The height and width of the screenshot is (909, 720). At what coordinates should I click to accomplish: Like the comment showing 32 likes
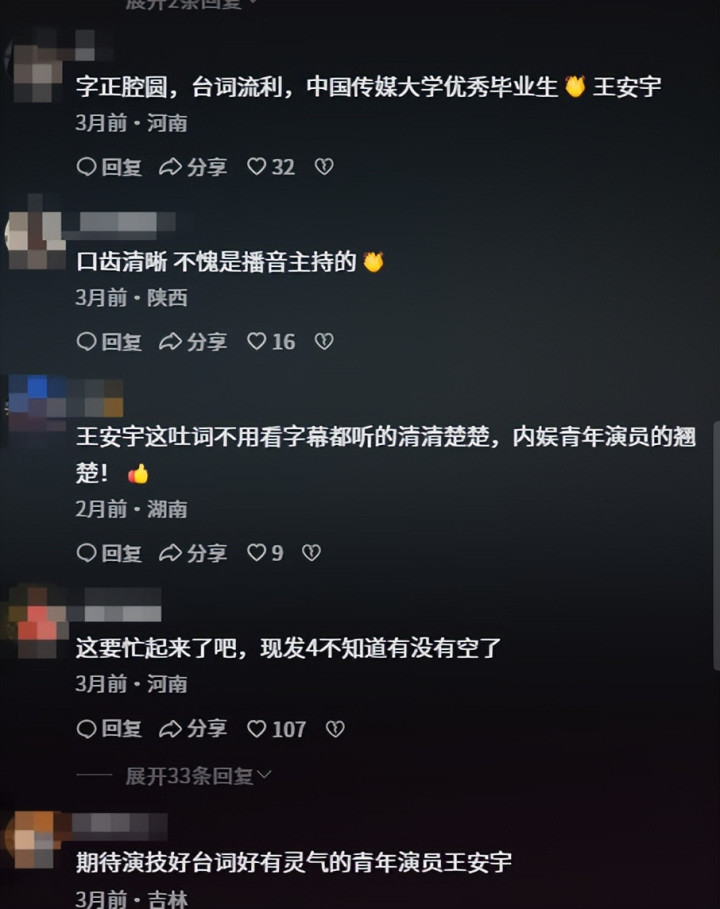(x=271, y=167)
